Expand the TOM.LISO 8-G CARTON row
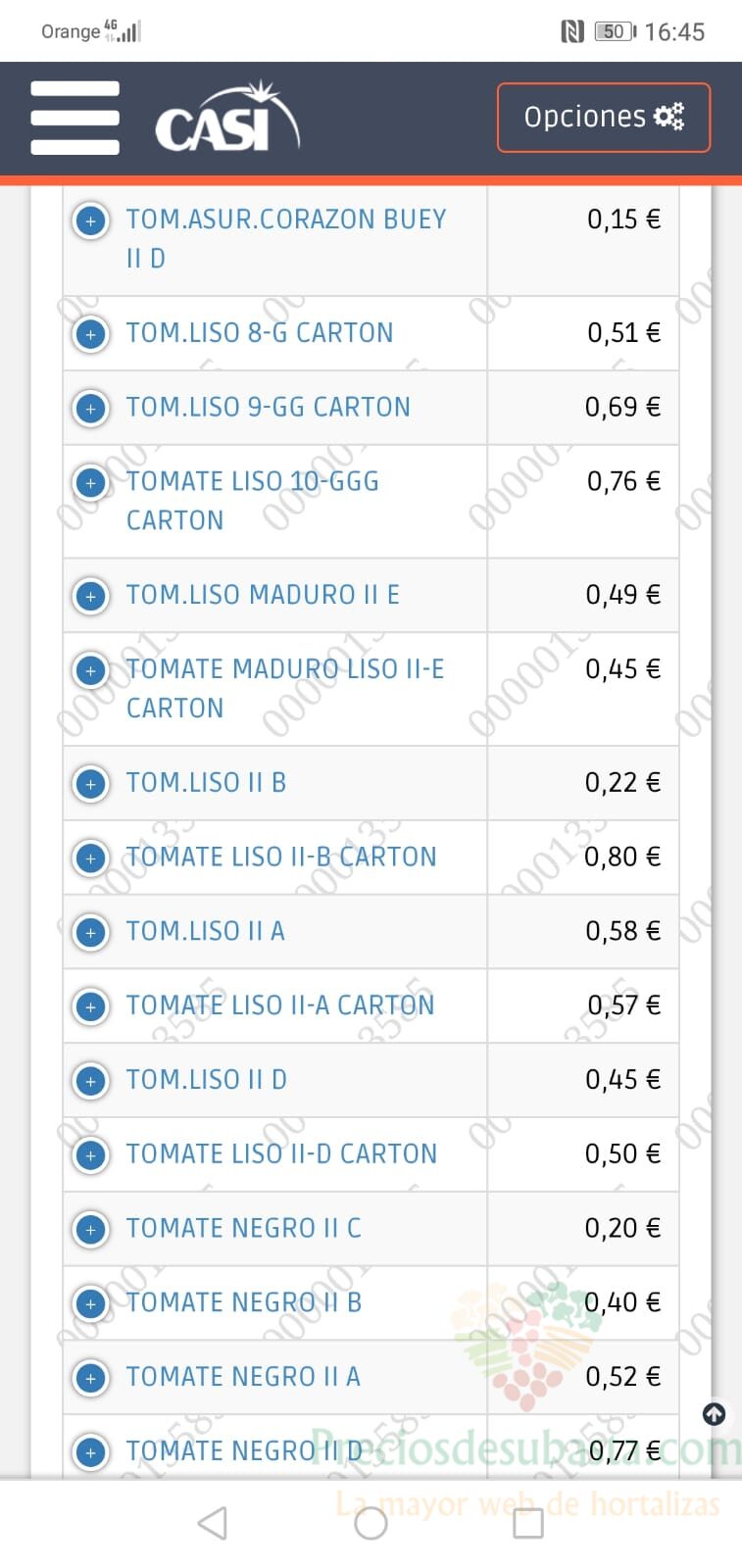The image size is (742, 1568). (91, 334)
